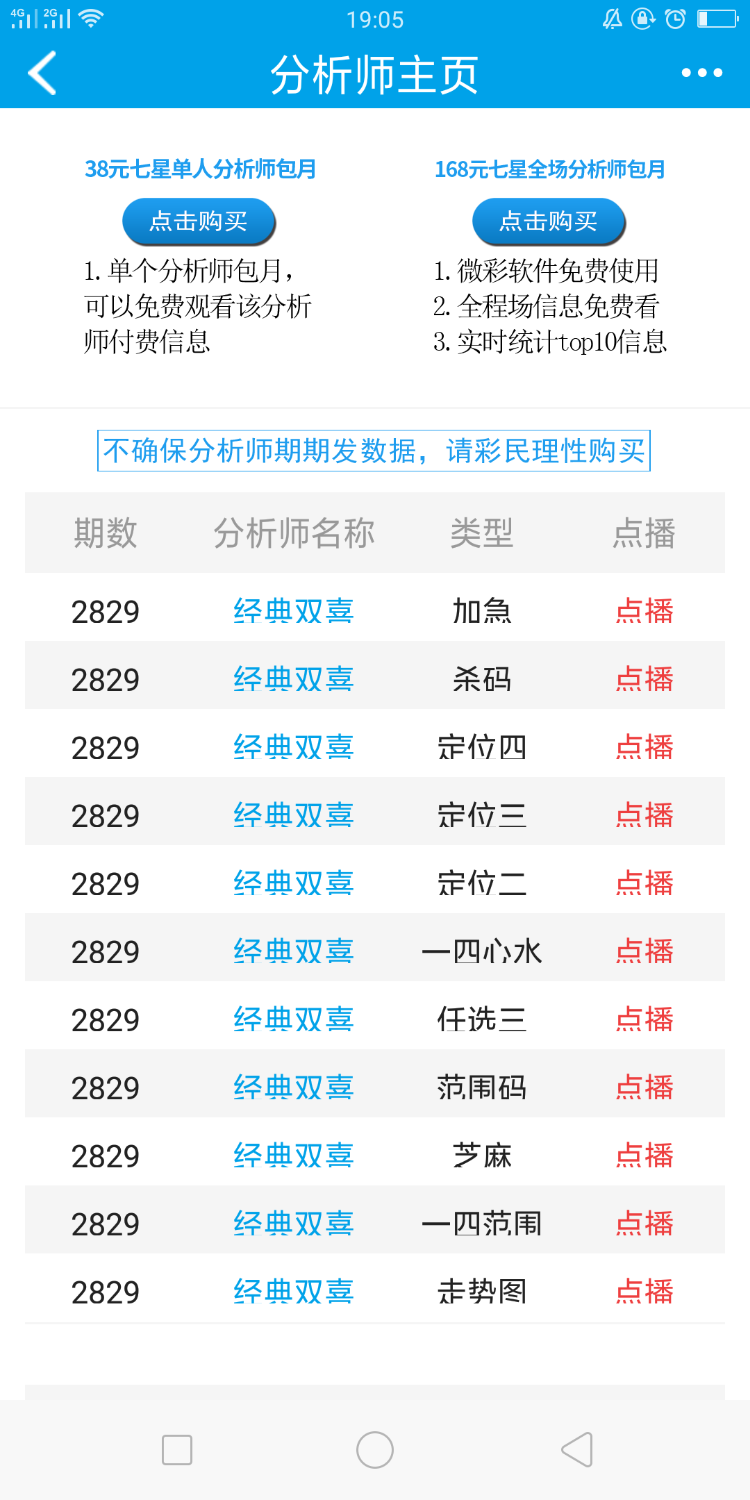Screen dimensions: 750x1500
Task: Tap 点击购买 under the 168元 full-access plan
Action: (x=548, y=221)
